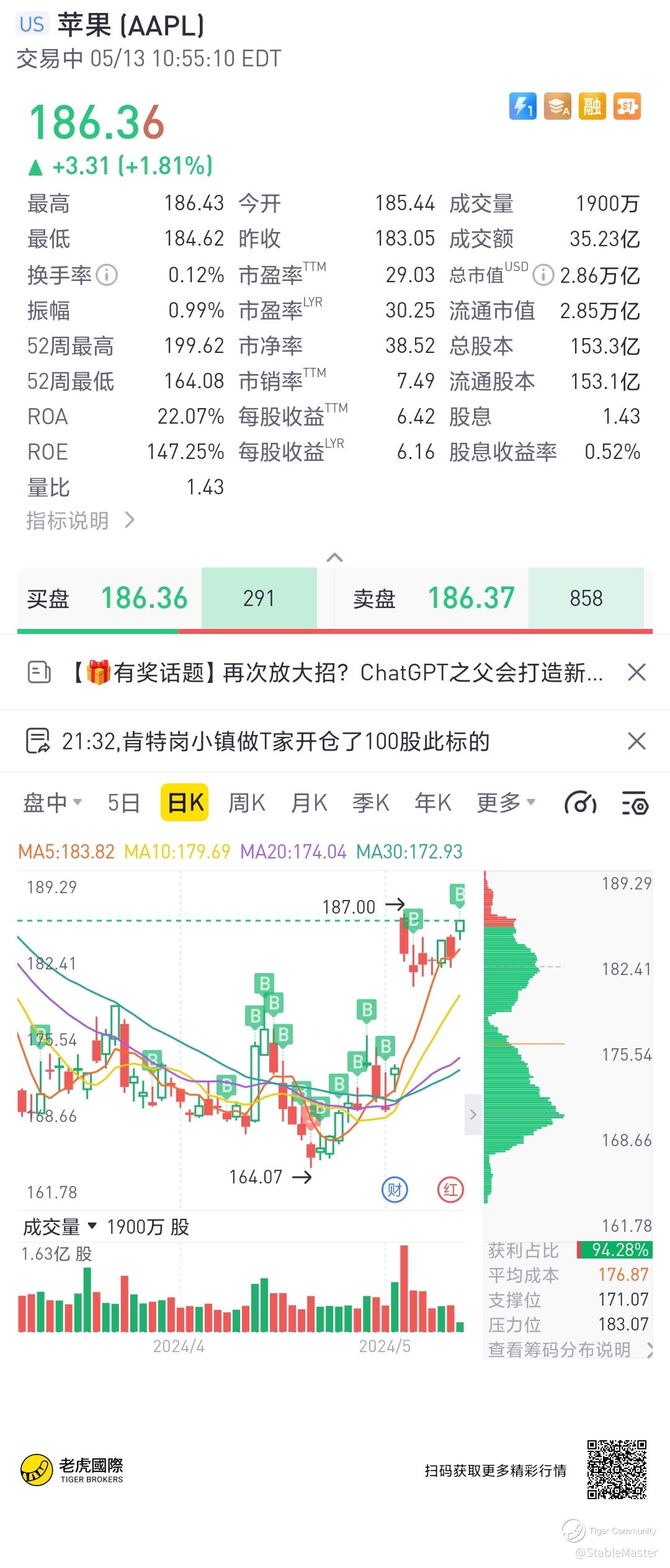
Task: Open the chart settings icon
Action: pyautogui.click(x=635, y=803)
